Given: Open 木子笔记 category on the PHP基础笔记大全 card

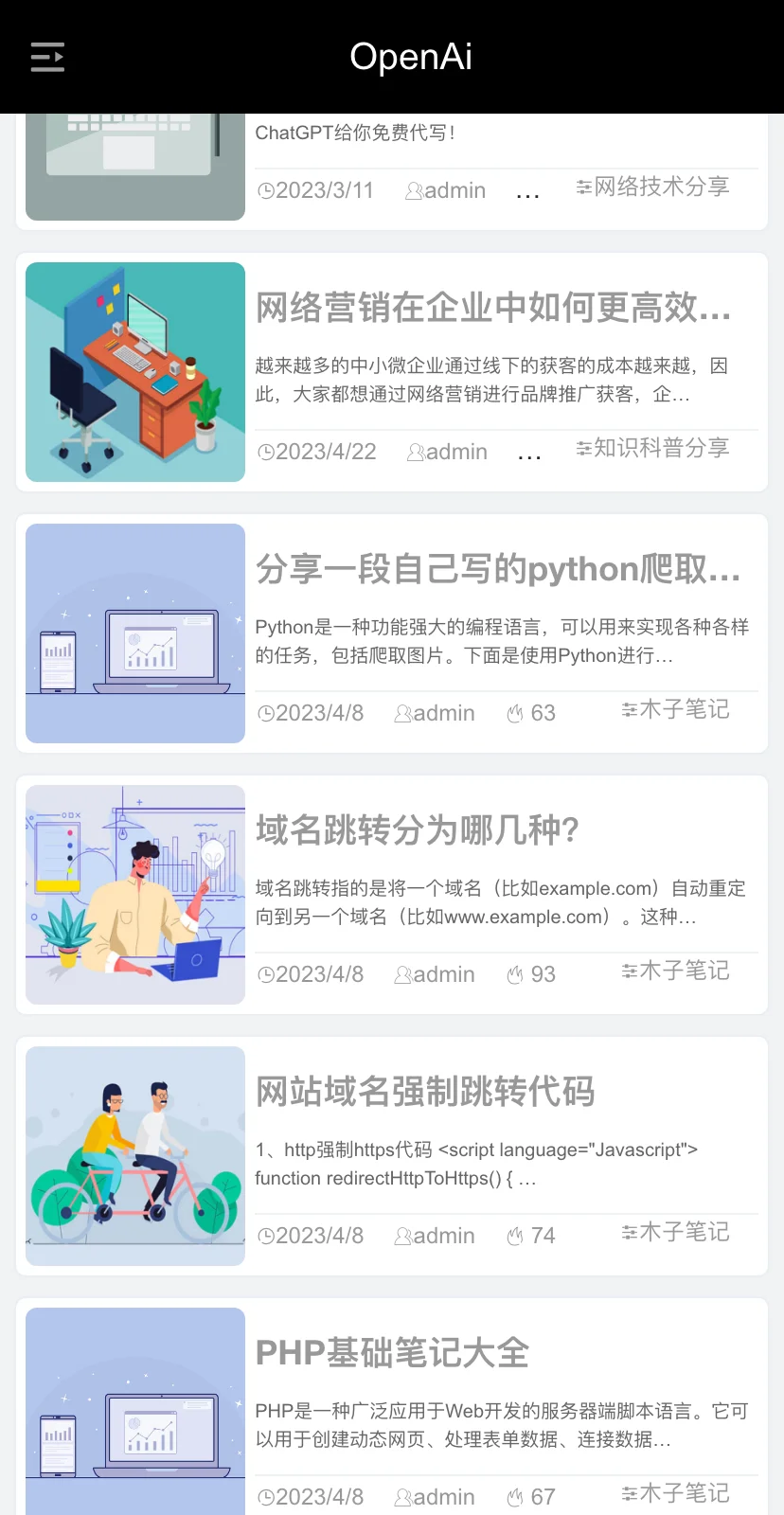Looking at the screenshot, I should coord(675,1493).
